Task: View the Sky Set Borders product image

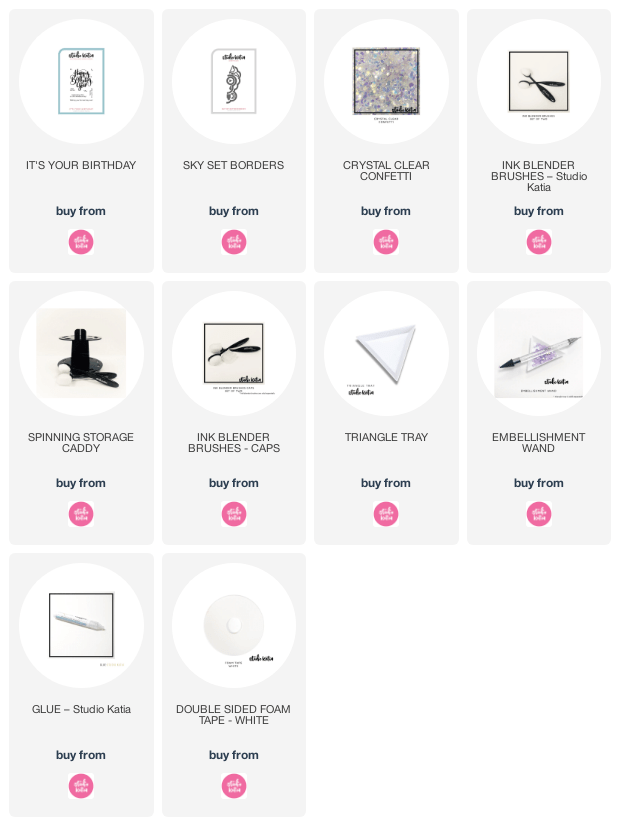Action: point(234,82)
